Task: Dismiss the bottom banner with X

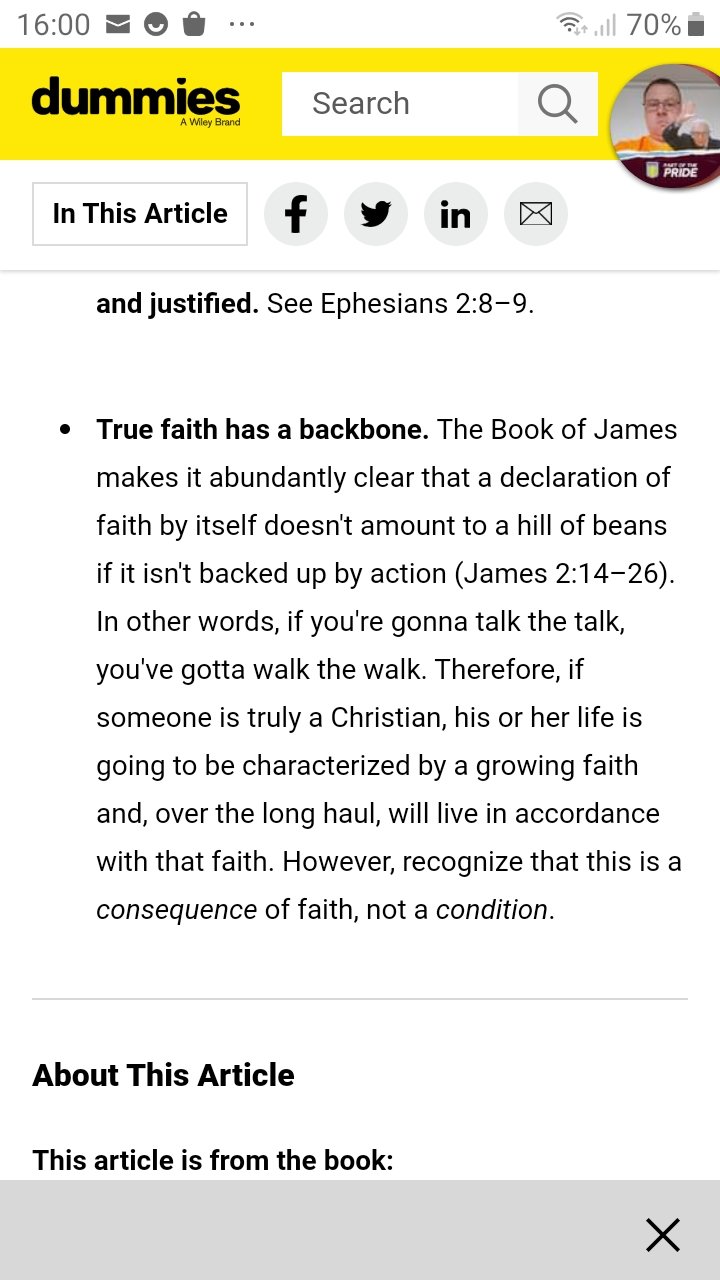Action: click(663, 1235)
